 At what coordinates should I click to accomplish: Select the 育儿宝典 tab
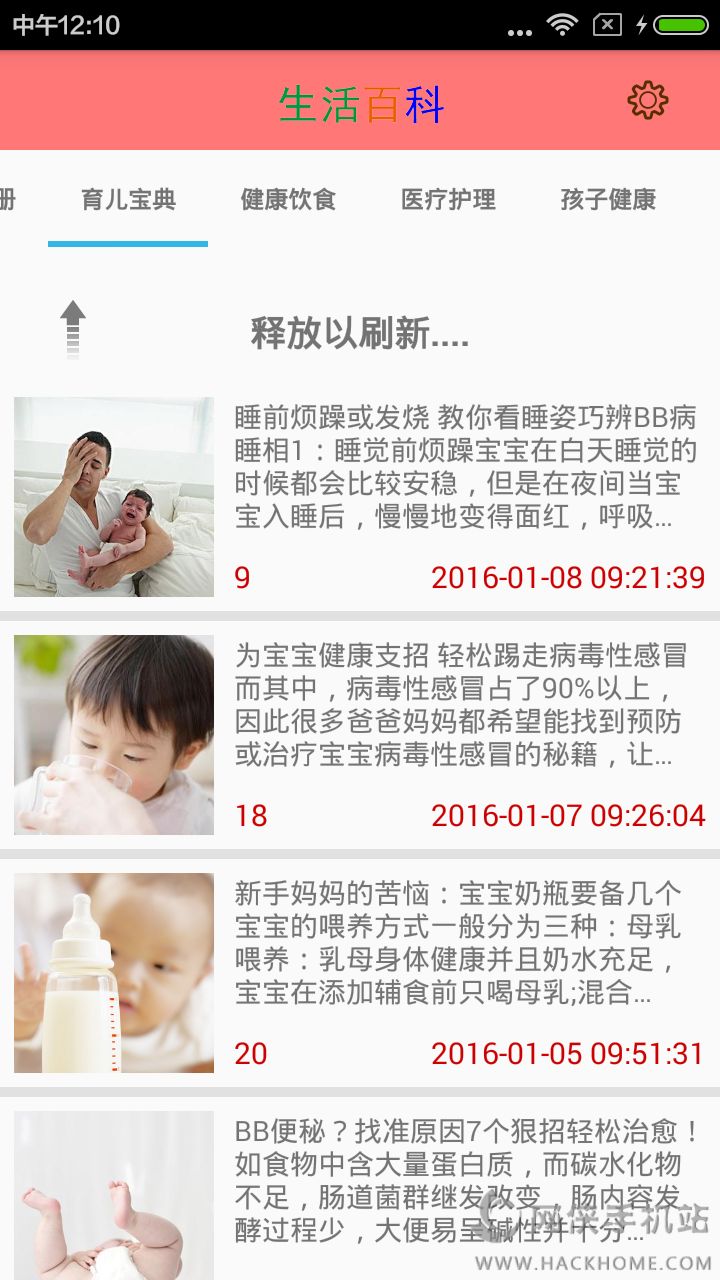[128, 199]
